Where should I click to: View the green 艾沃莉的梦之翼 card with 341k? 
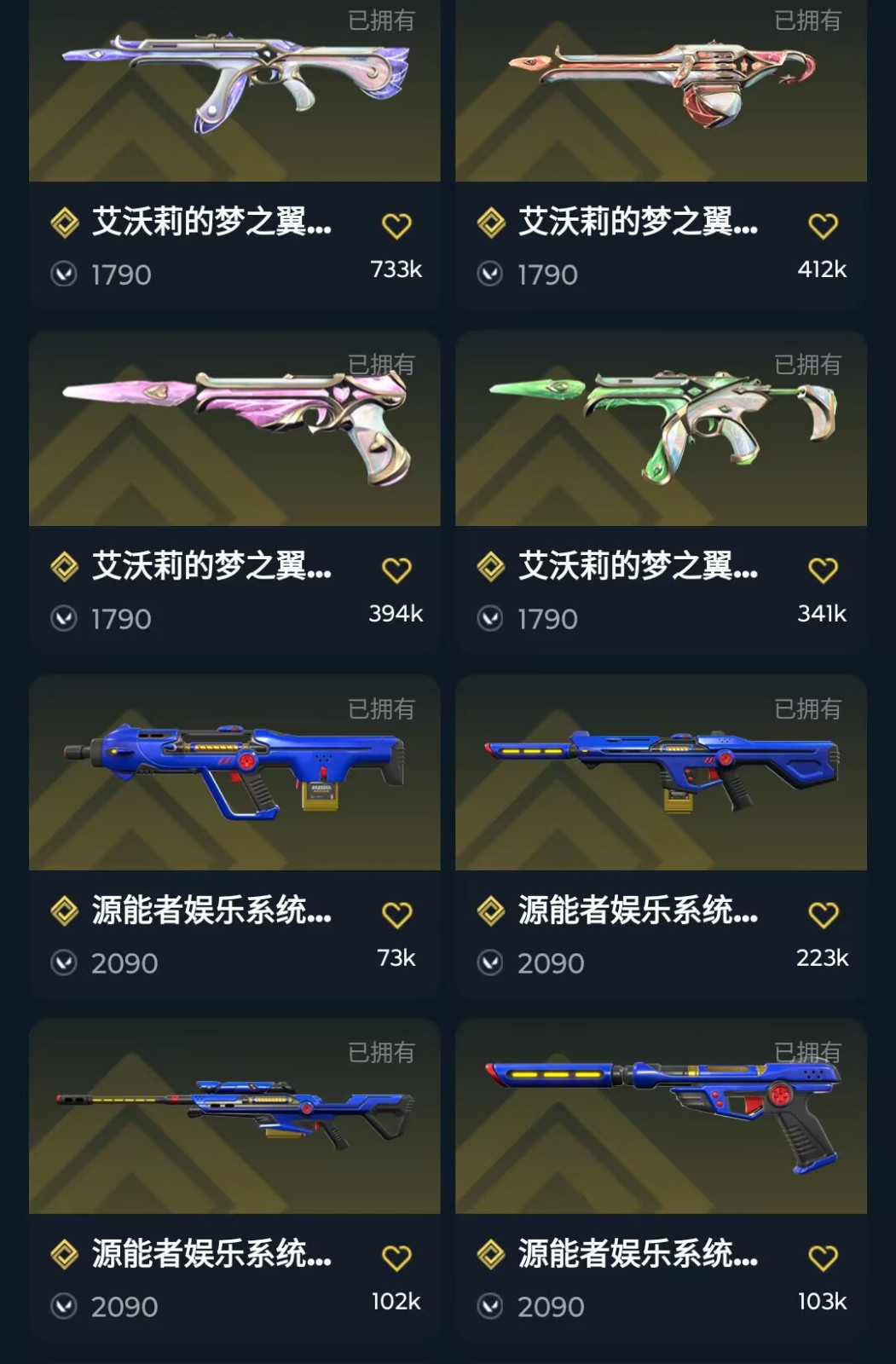pyautogui.click(x=661, y=431)
